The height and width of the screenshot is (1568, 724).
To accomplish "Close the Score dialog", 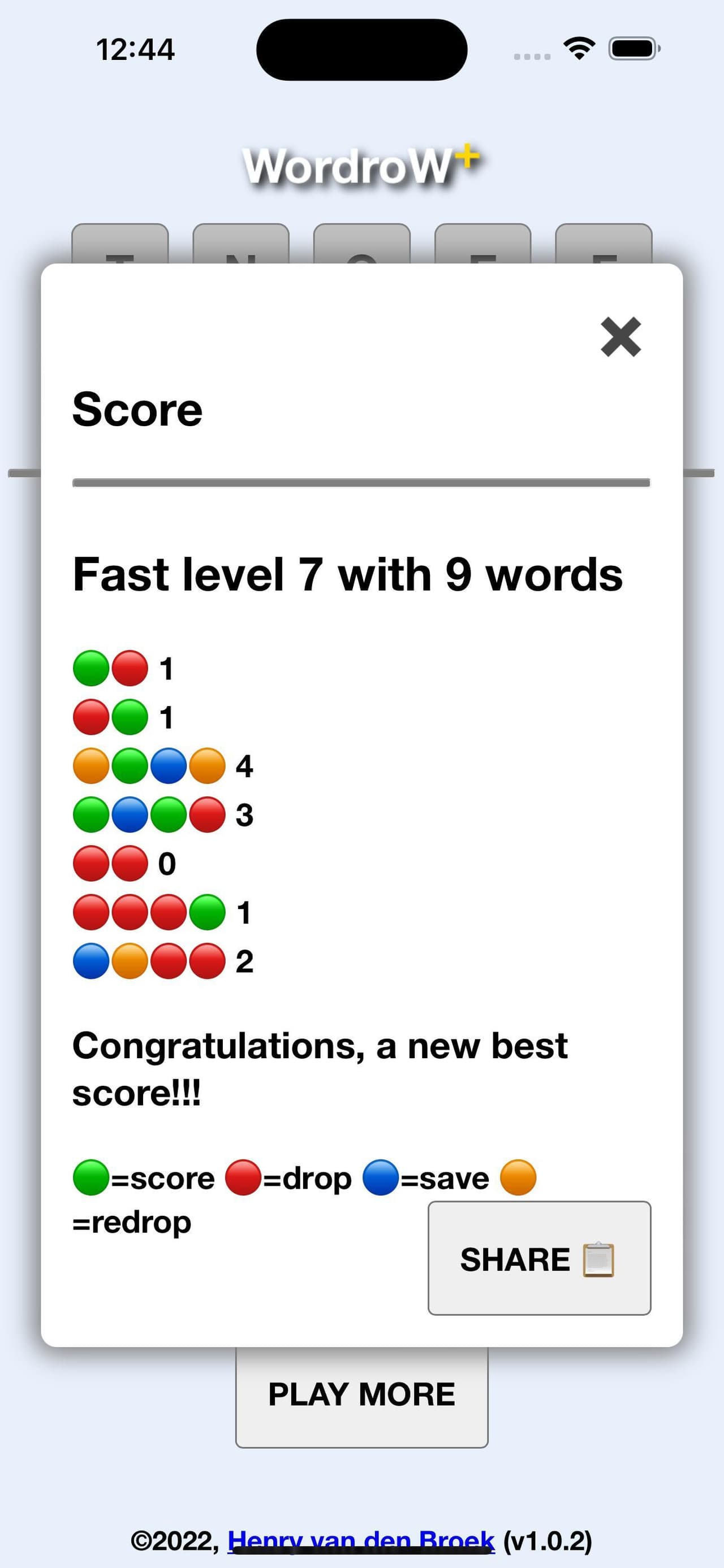I will 620,337.
